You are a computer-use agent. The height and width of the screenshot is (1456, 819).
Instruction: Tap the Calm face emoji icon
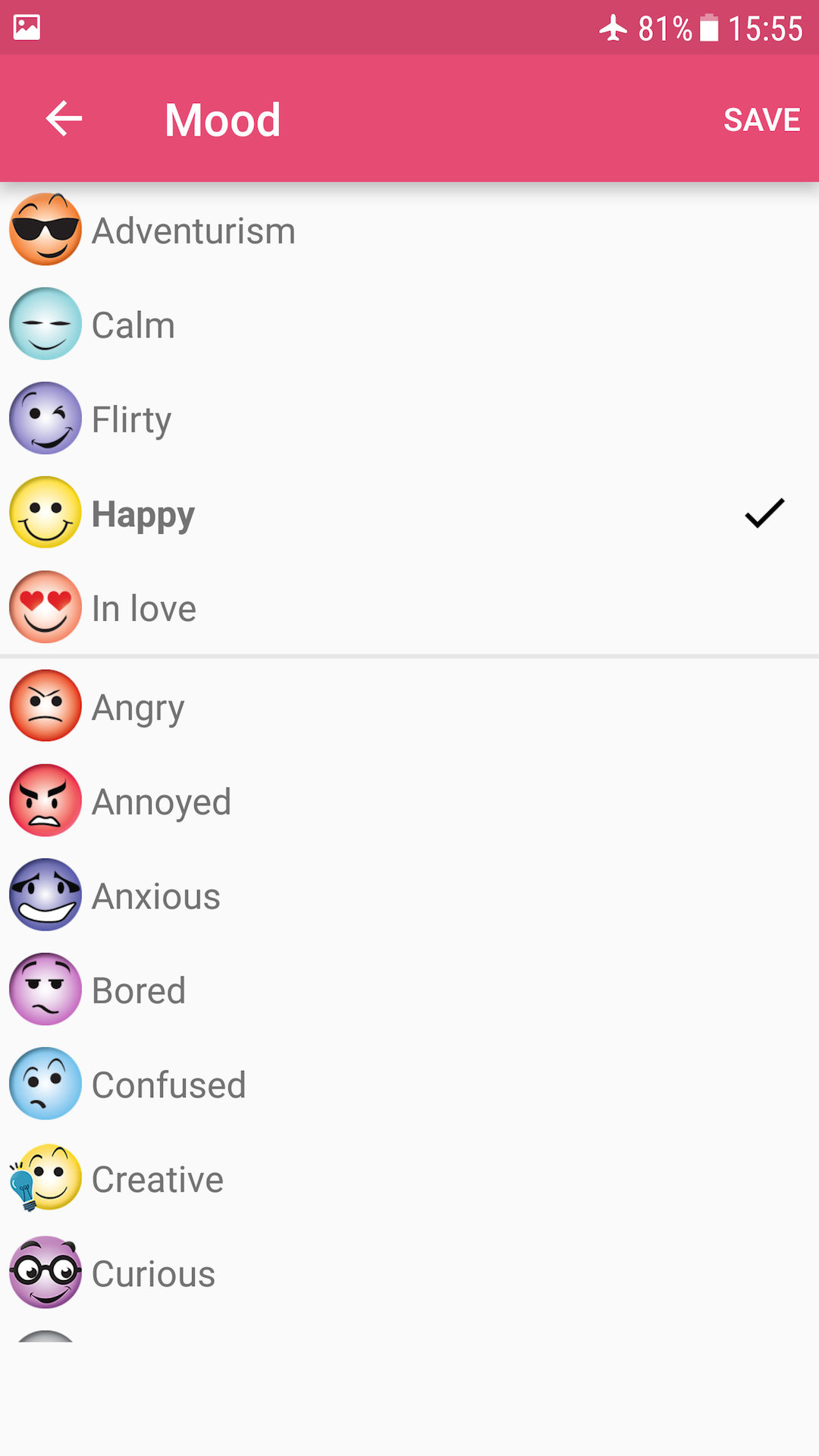(x=45, y=323)
